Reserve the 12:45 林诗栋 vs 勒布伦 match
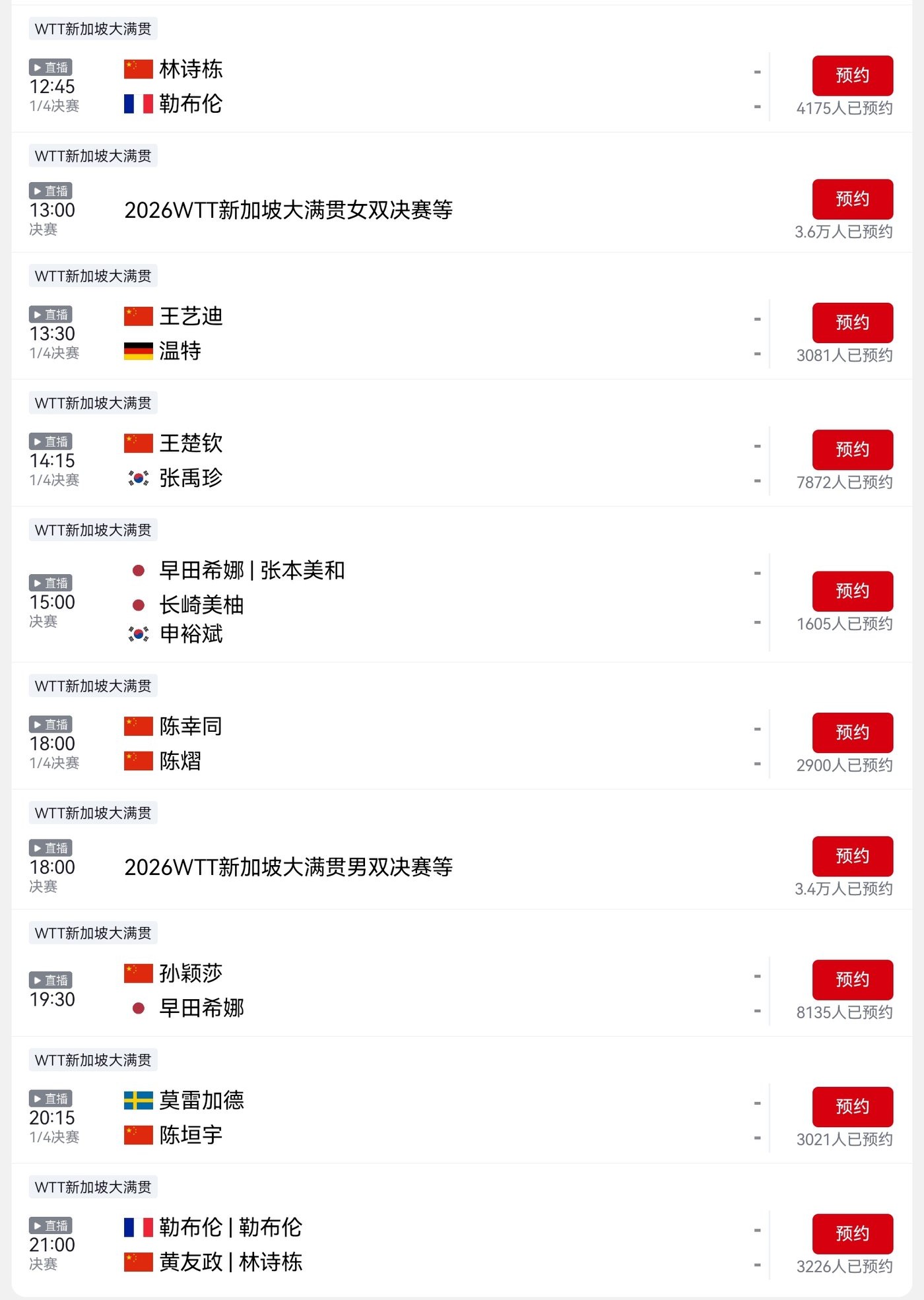 tap(852, 76)
